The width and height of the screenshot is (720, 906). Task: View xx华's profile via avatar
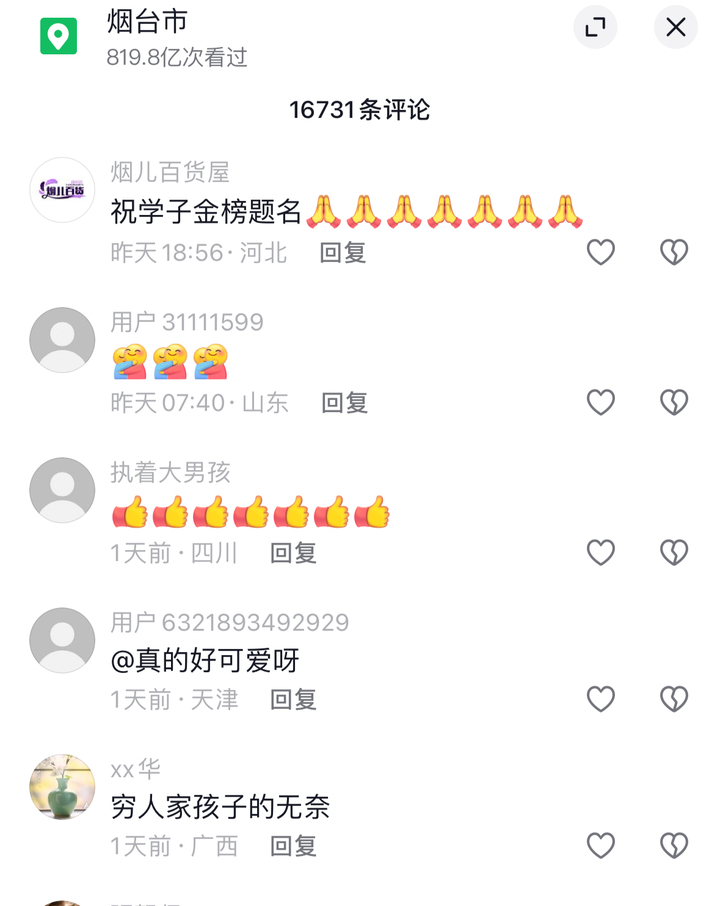[x=62, y=787]
